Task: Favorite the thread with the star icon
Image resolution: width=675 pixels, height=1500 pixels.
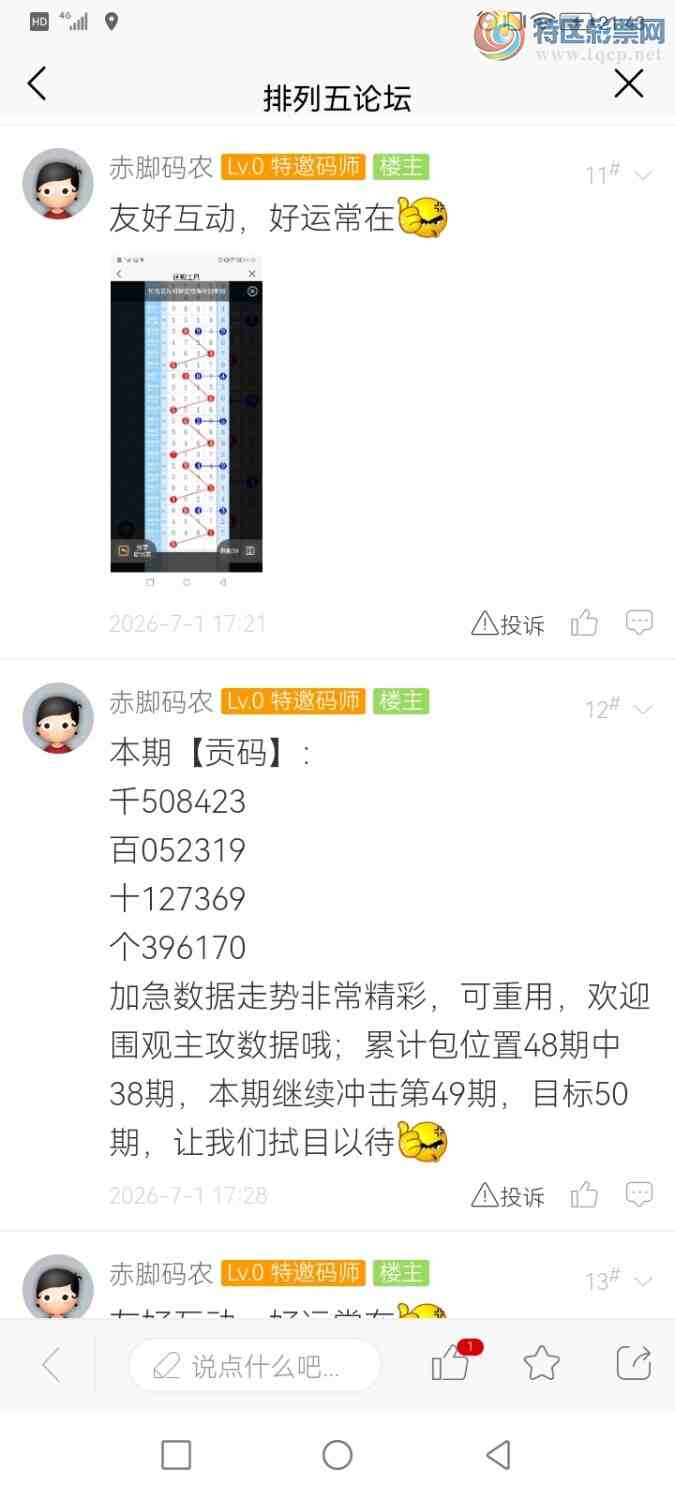Action: 541,1364
